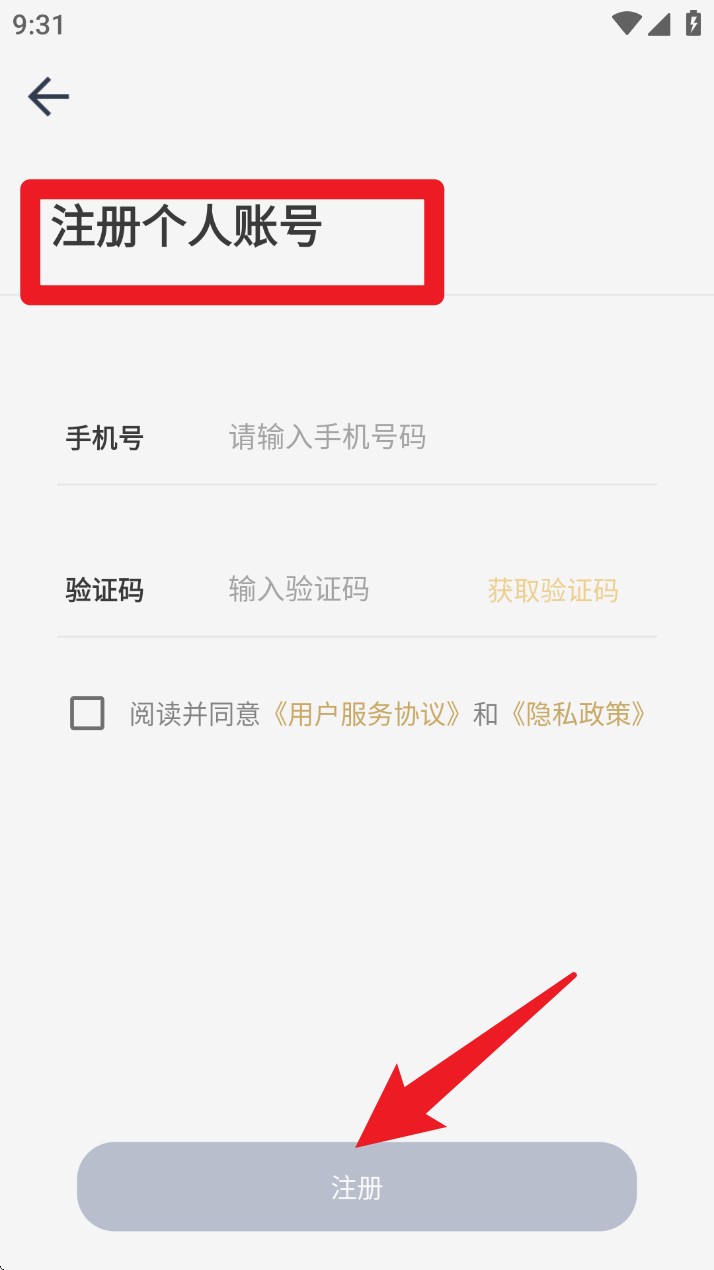Open the 用户服务协议 link
This screenshot has height=1270, width=714.
(369, 714)
